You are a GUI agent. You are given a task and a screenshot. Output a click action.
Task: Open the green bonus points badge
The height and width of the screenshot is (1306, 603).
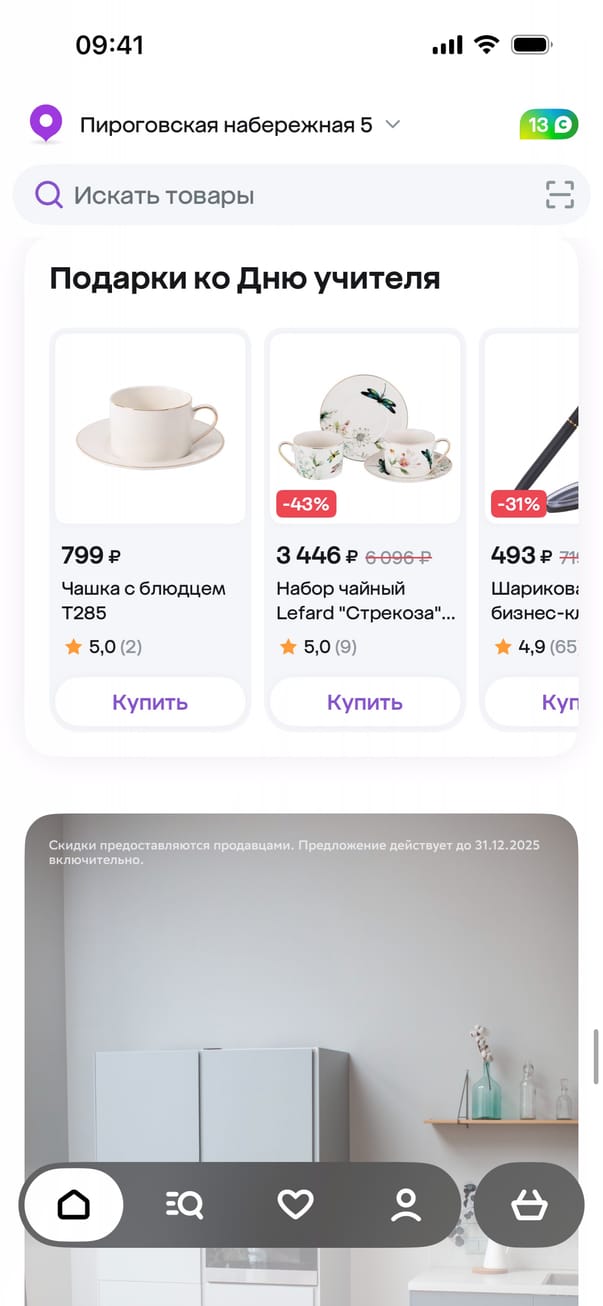click(548, 125)
